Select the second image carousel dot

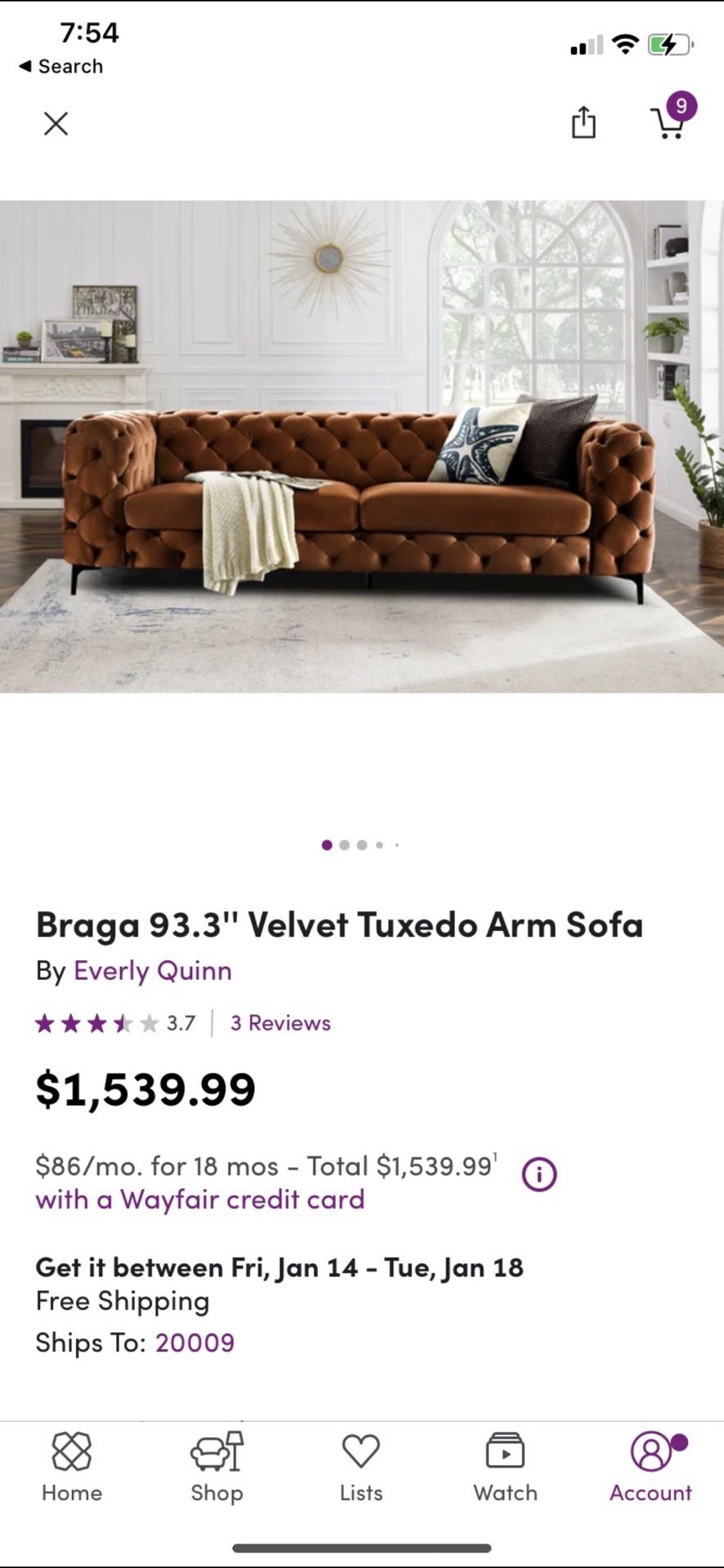coord(344,845)
